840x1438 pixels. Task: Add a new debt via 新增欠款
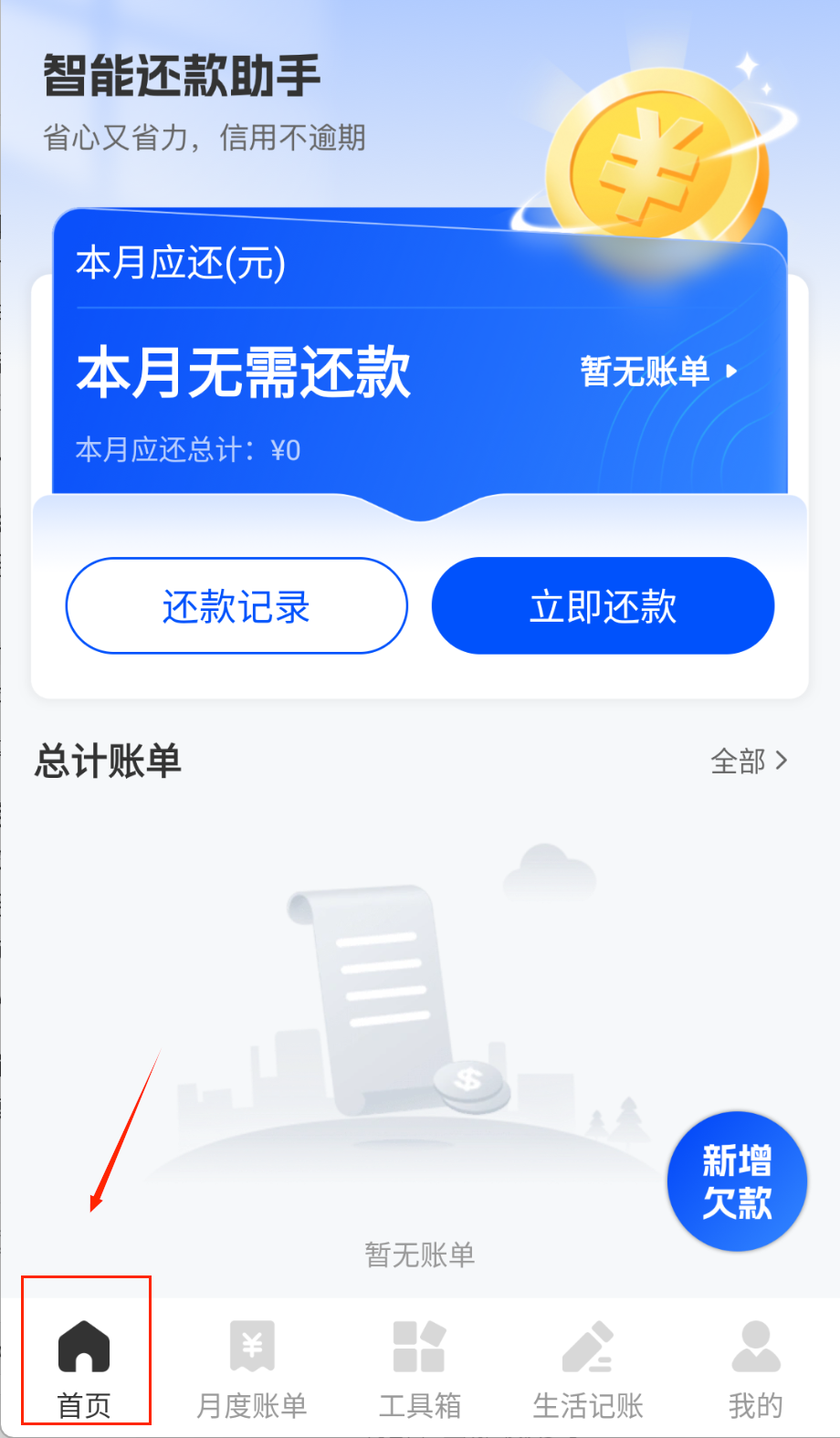point(737,1181)
